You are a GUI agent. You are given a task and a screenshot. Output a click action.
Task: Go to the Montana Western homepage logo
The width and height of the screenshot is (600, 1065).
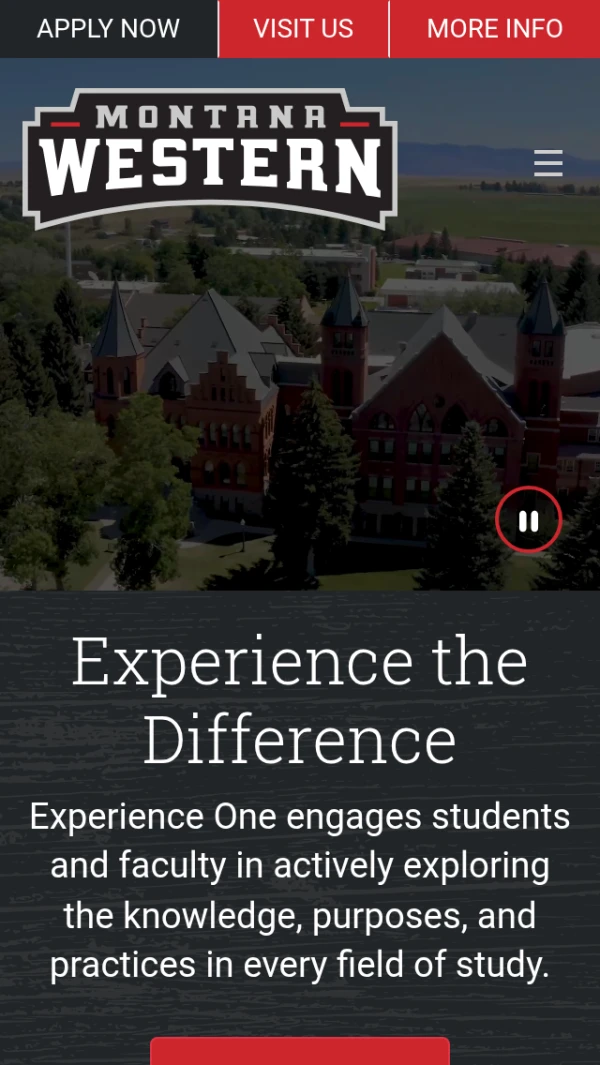coord(210,158)
